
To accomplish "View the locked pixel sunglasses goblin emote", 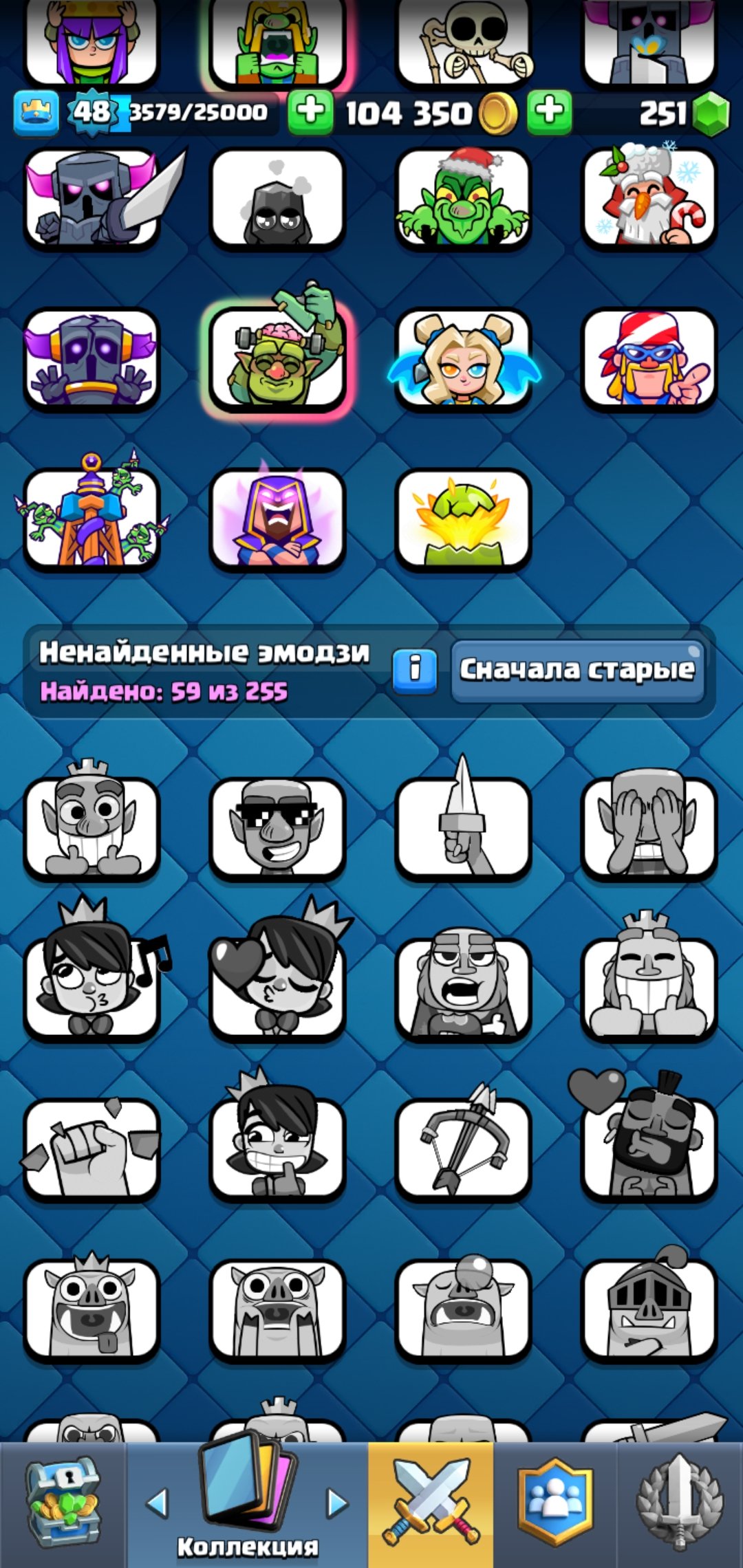I will click(x=277, y=829).
